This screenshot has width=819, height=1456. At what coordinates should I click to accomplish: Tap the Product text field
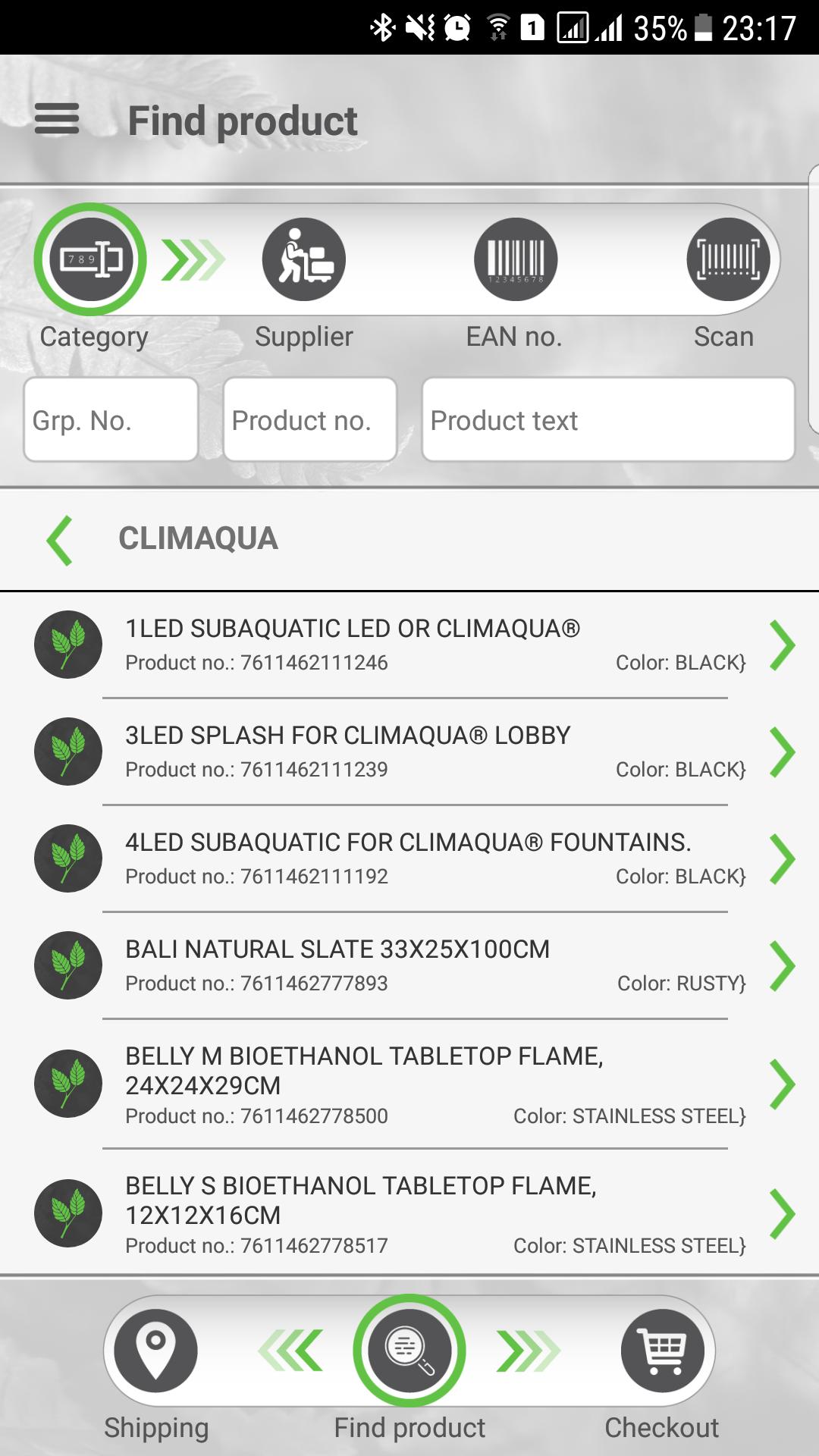coord(608,420)
